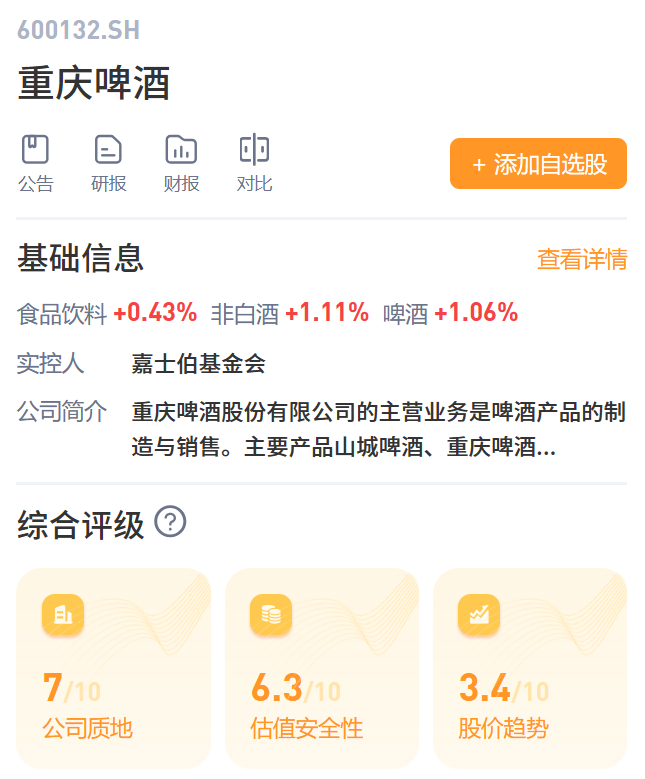Image resolution: width=645 pixels, height=779 pixels.
Task: Open the 公告 announcements shortcut
Action: (35, 163)
